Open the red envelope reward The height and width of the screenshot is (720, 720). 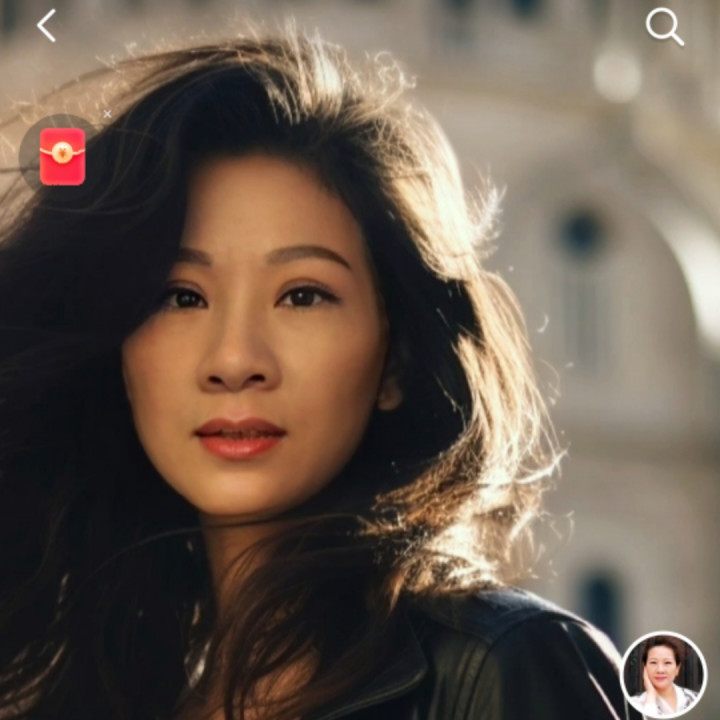[62, 156]
